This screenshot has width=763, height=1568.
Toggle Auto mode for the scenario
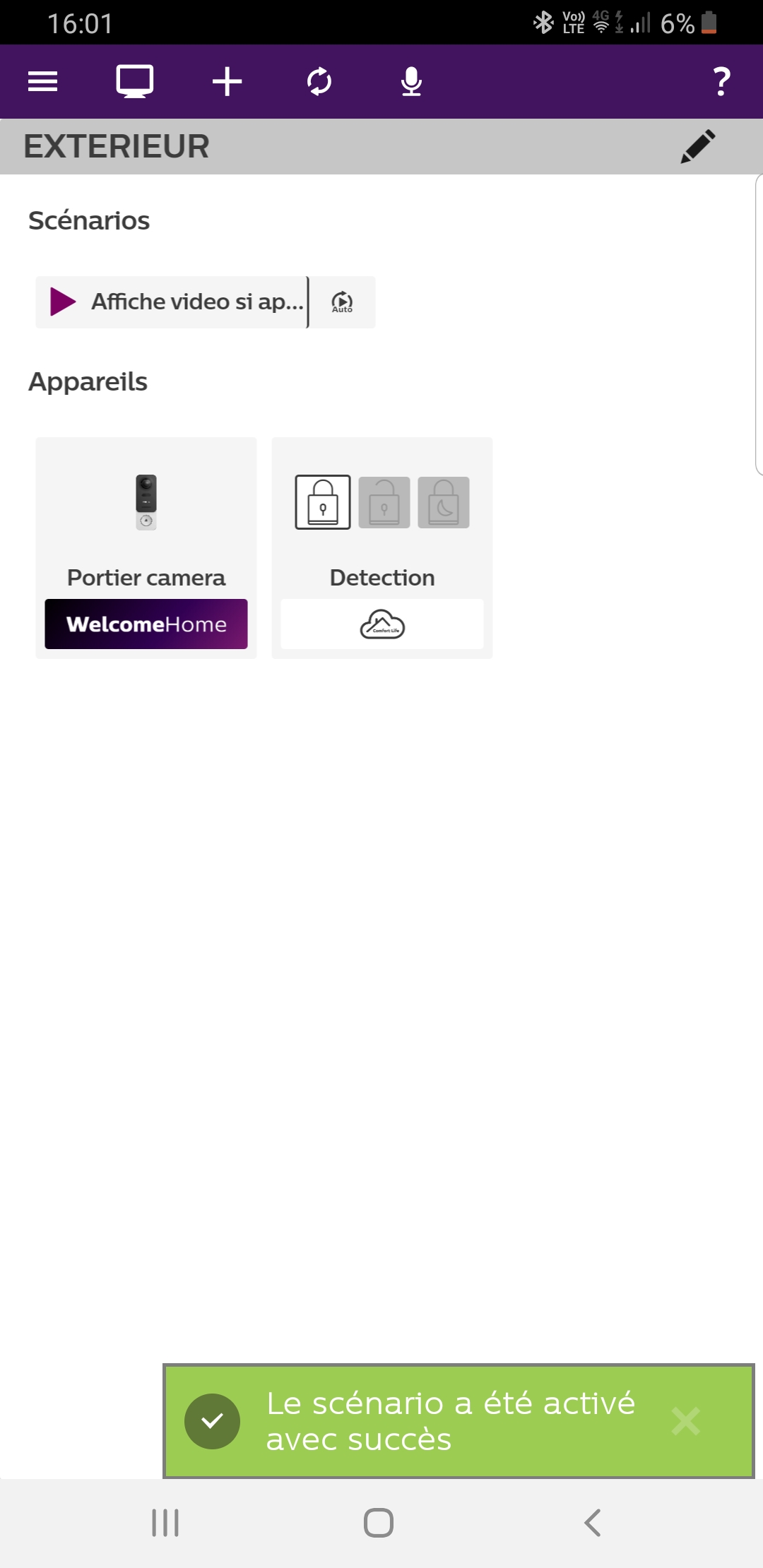[343, 302]
